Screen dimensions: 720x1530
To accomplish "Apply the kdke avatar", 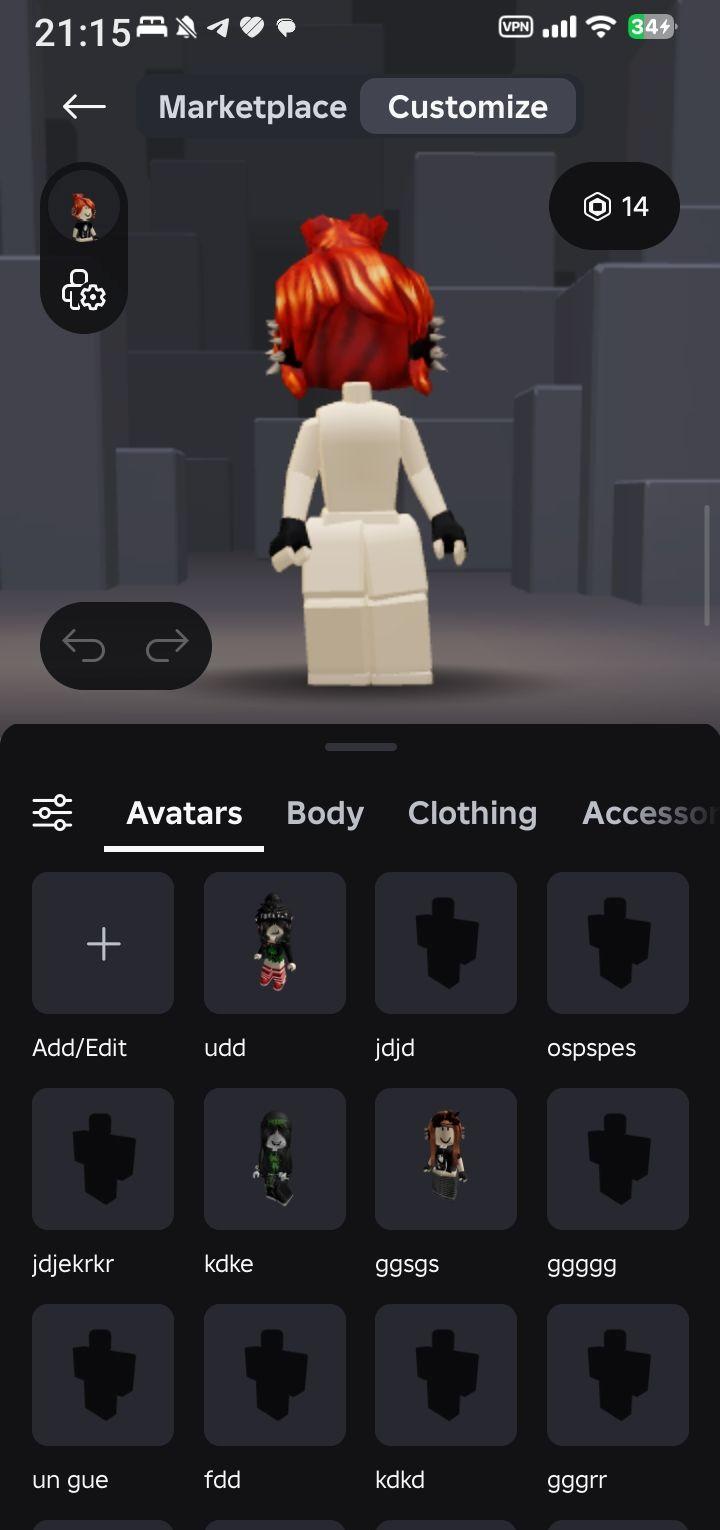I will (275, 1159).
